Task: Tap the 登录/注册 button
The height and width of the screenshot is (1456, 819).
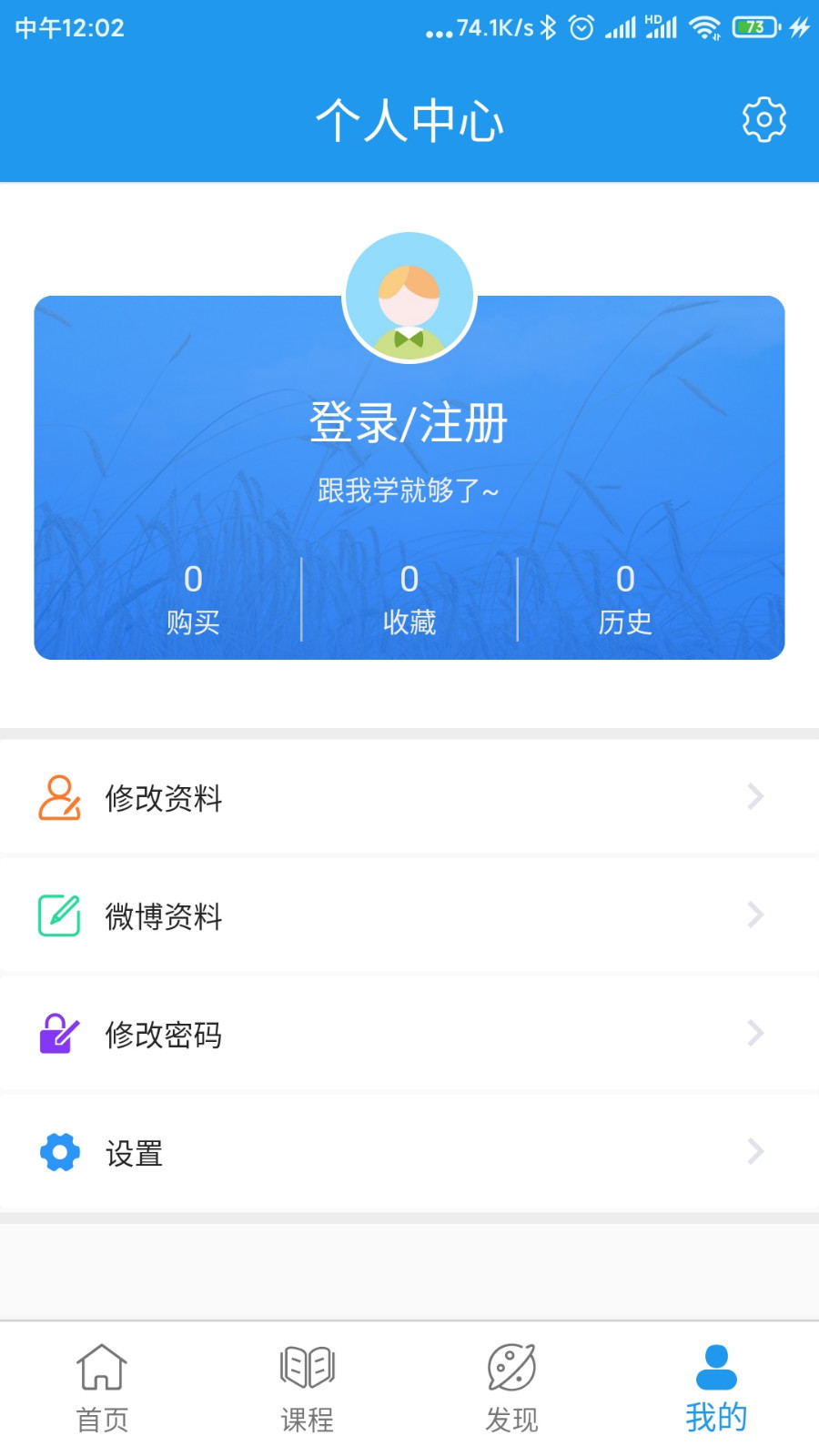Action: 409,421
